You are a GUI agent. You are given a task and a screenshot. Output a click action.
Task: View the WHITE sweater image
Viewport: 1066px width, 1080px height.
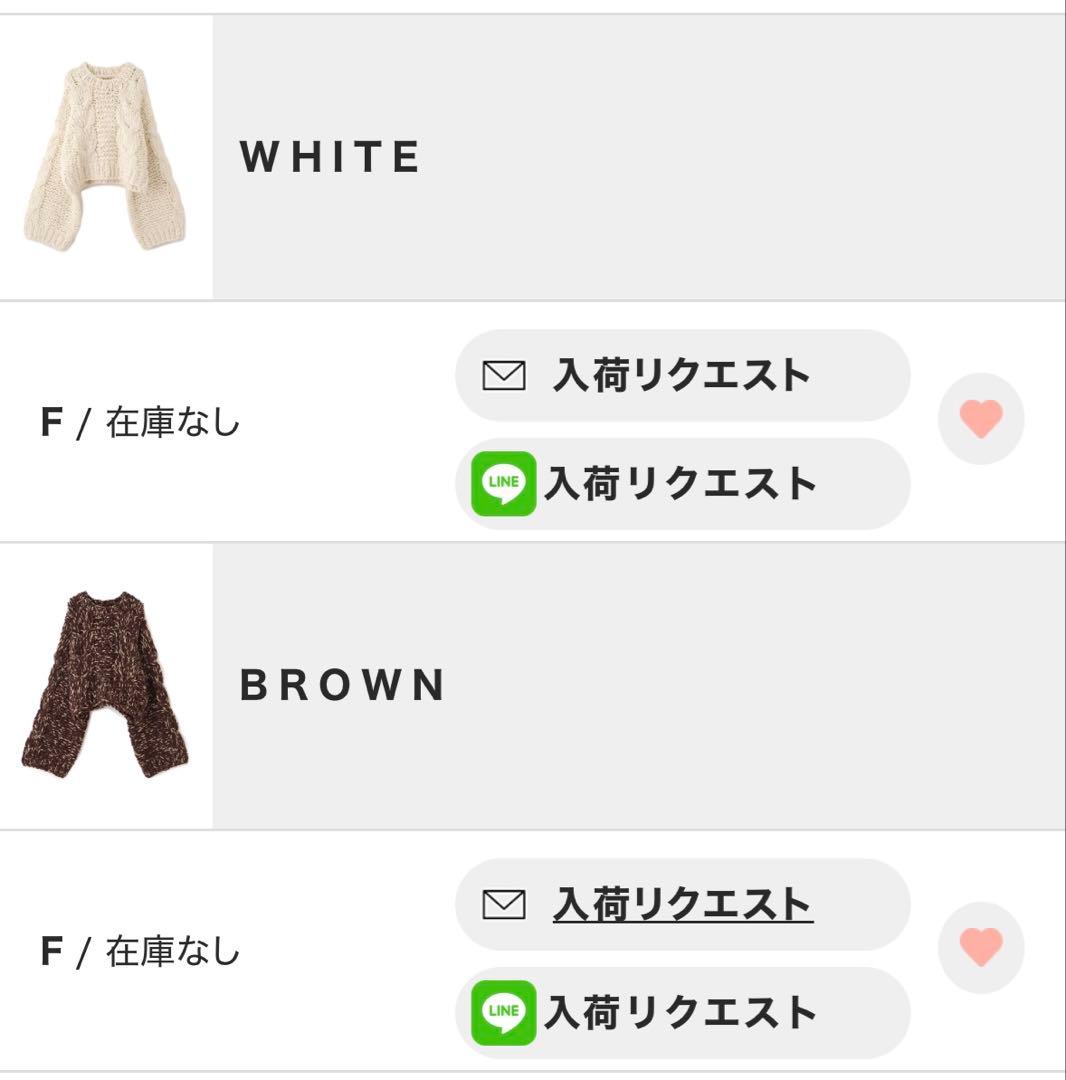[x=105, y=157]
